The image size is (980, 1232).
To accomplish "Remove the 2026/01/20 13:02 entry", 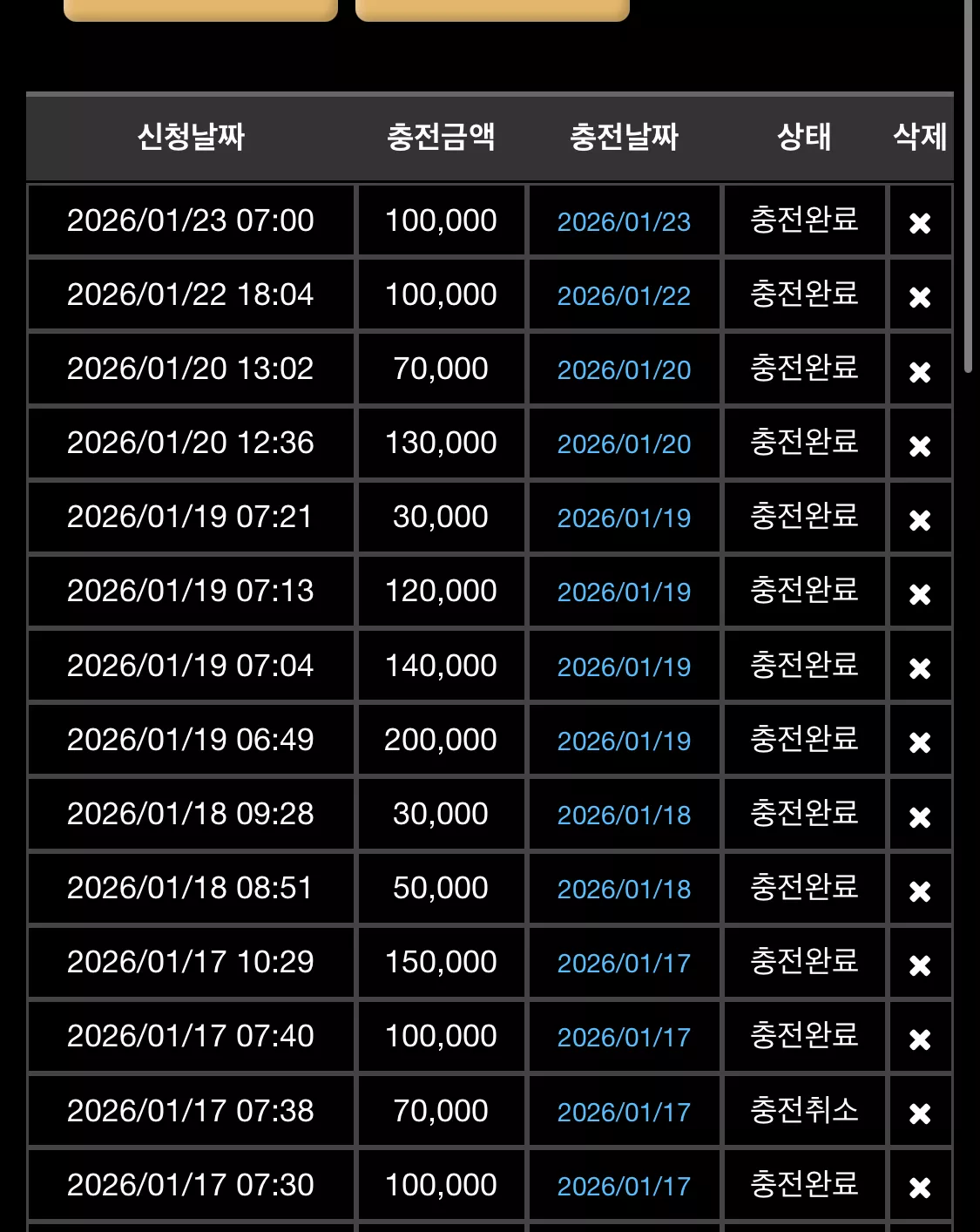I will tap(920, 372).
